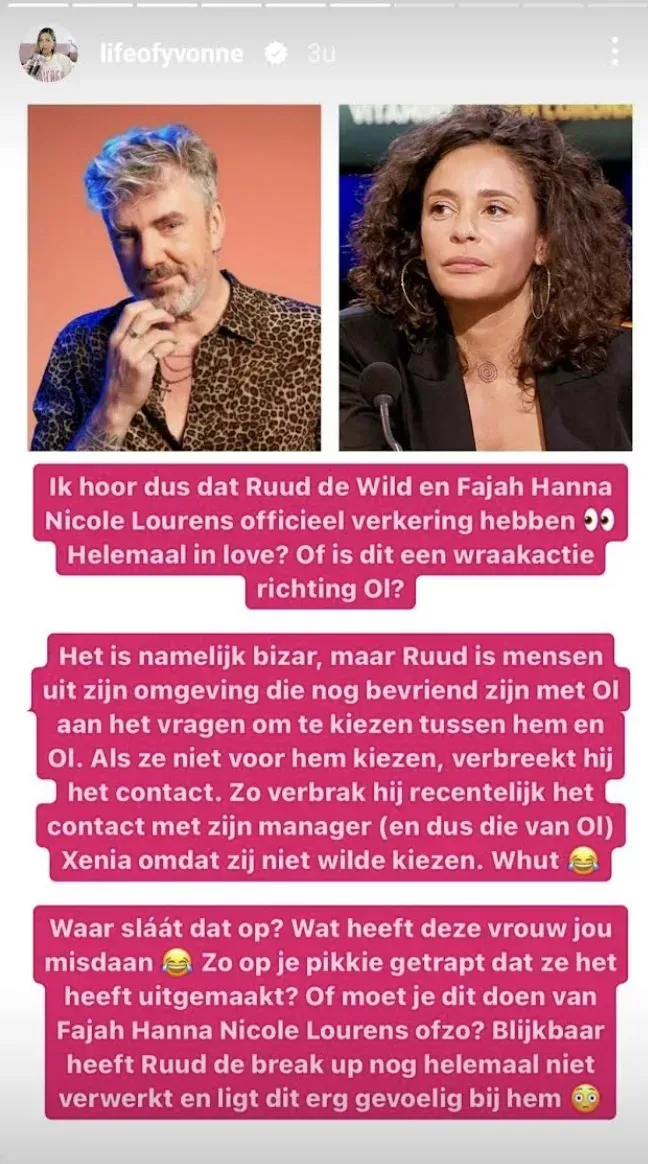Open lifeofyvonne's profile picture
The height and width of the screenshot is (1164, 648).
point(48,53)
